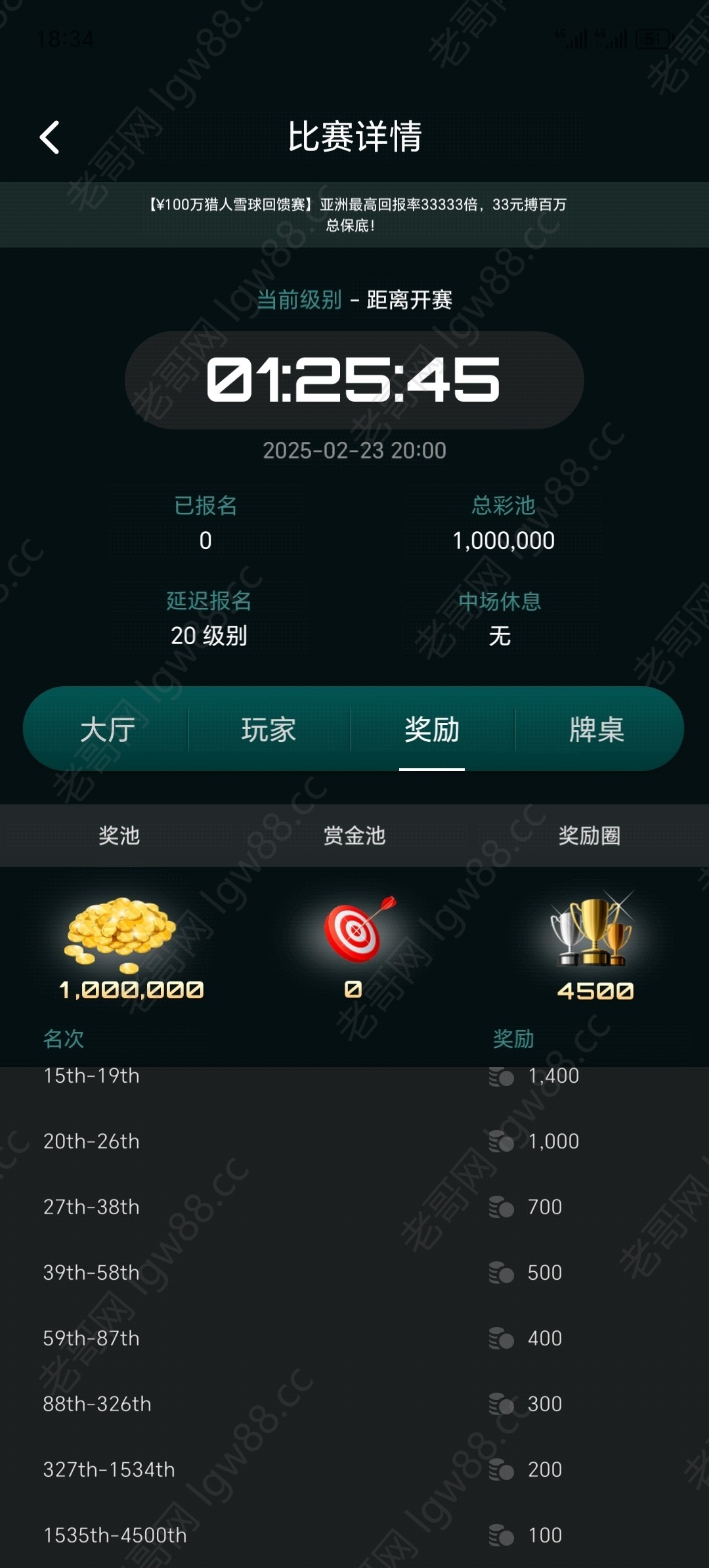Image resolution: width=709 pixels, height=1568 pixels.
Task: Open the 玩家 tab
Action: click(x=269, y=730)
